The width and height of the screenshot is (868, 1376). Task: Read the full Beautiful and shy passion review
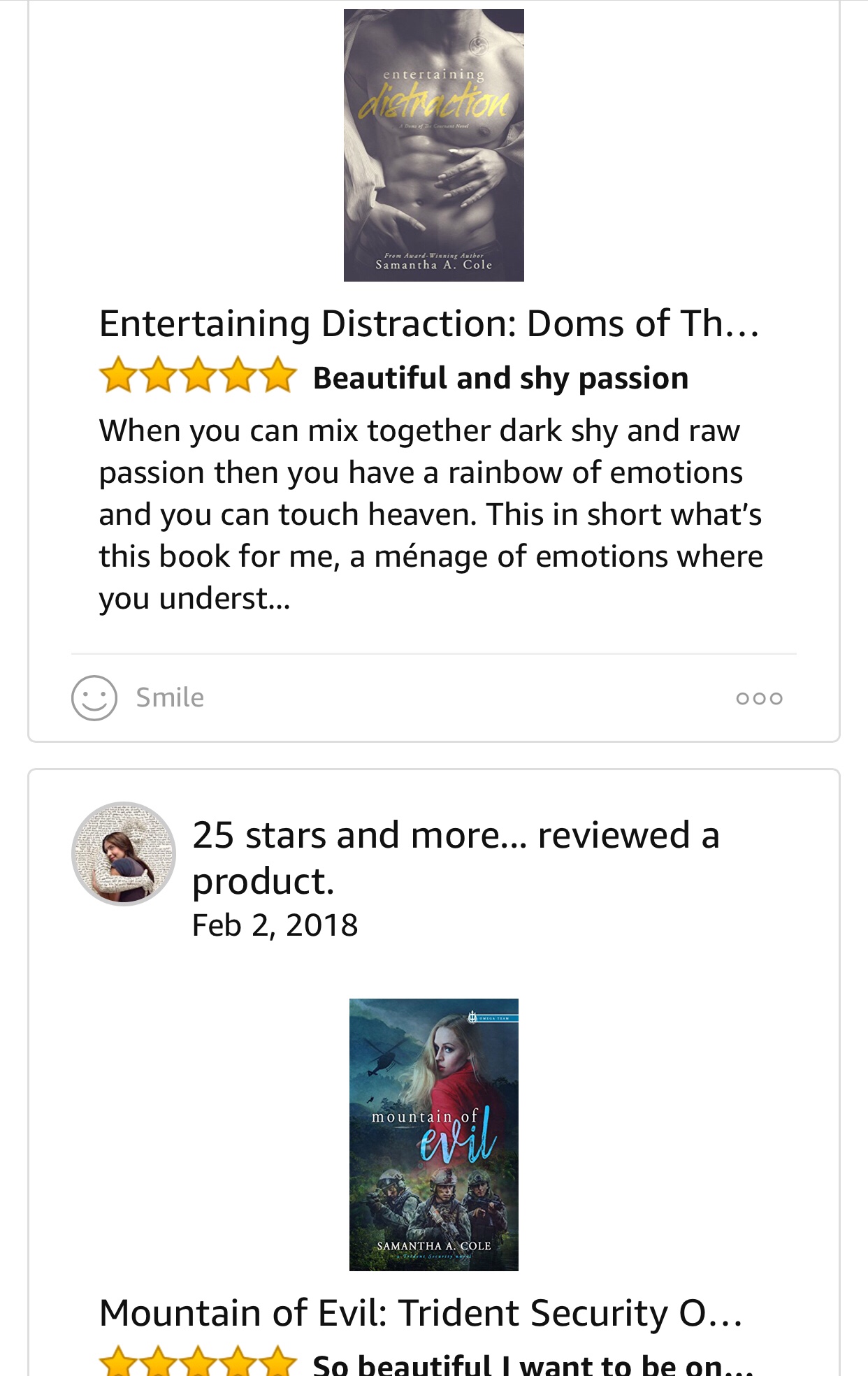pos(431,514)
